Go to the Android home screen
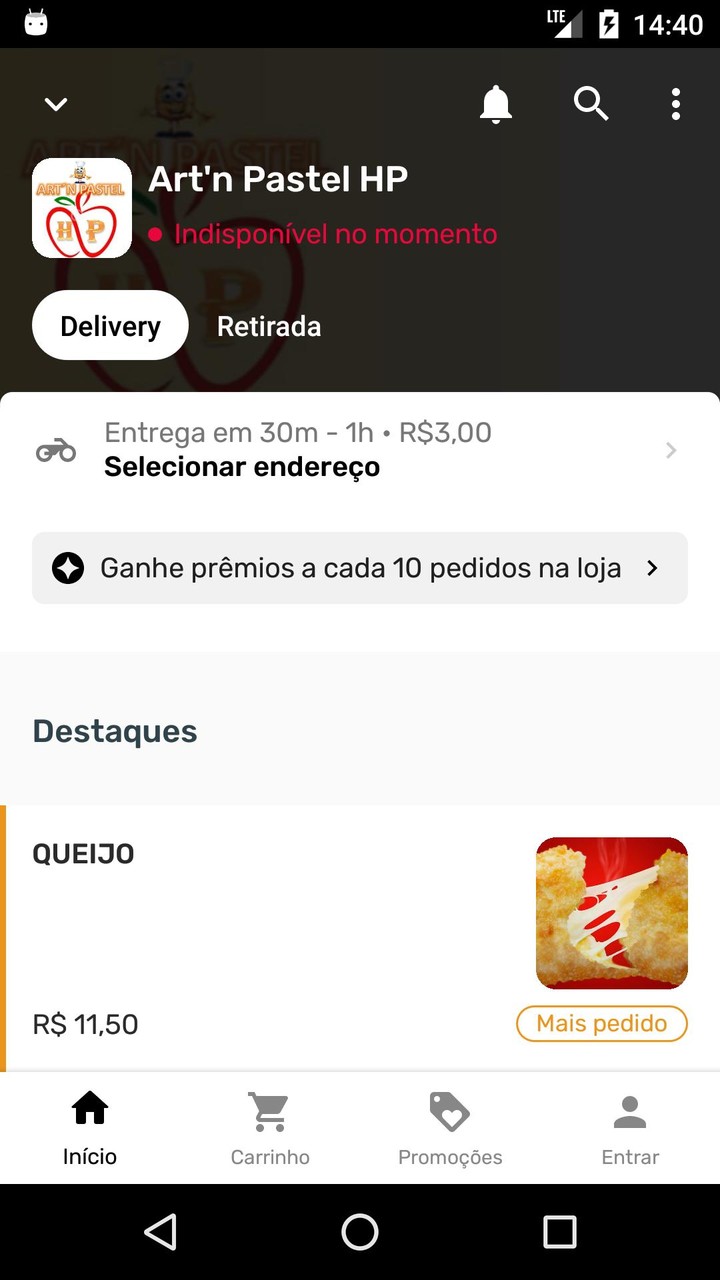The image size is (720, 1280). [360, 1232]
